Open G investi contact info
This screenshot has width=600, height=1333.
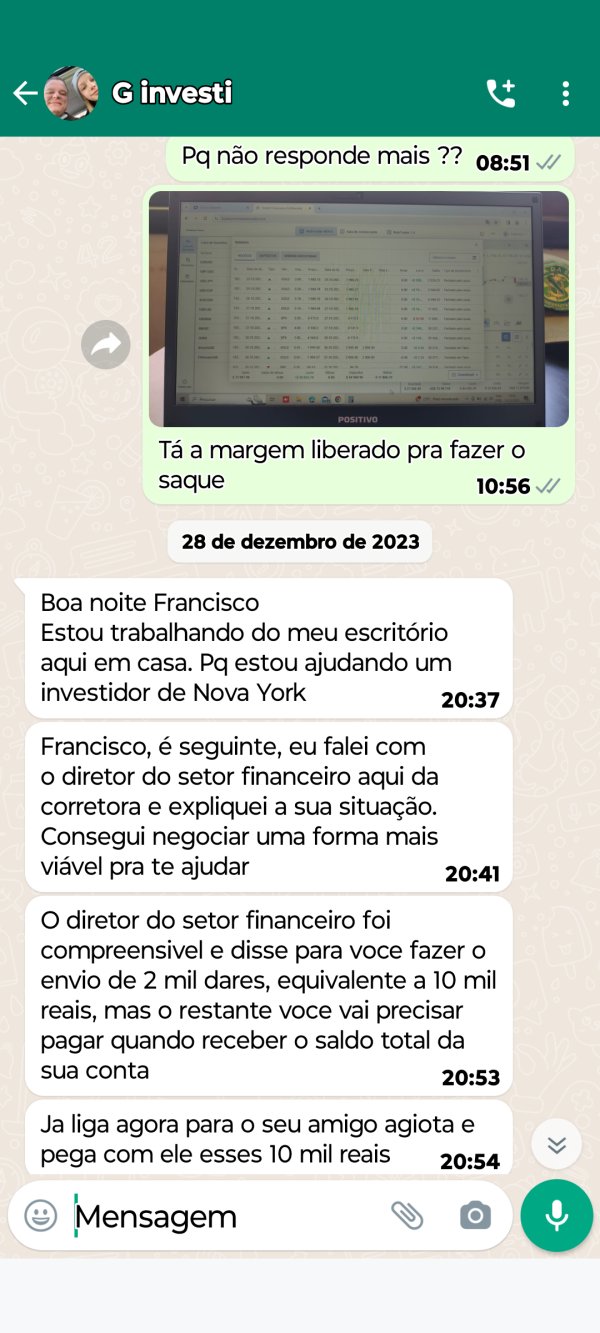point(172,93)
